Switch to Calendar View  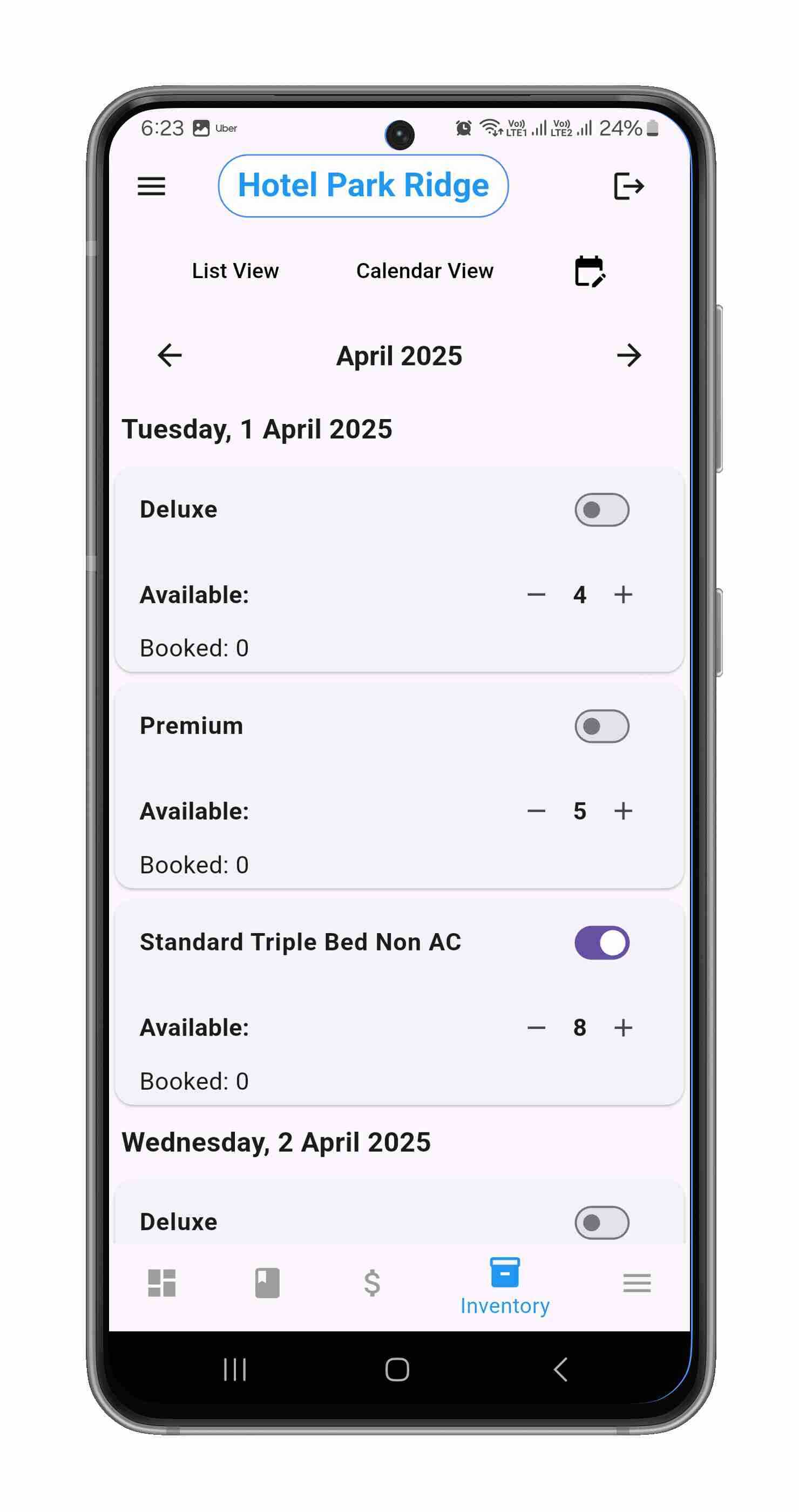[x=425, y=271]
